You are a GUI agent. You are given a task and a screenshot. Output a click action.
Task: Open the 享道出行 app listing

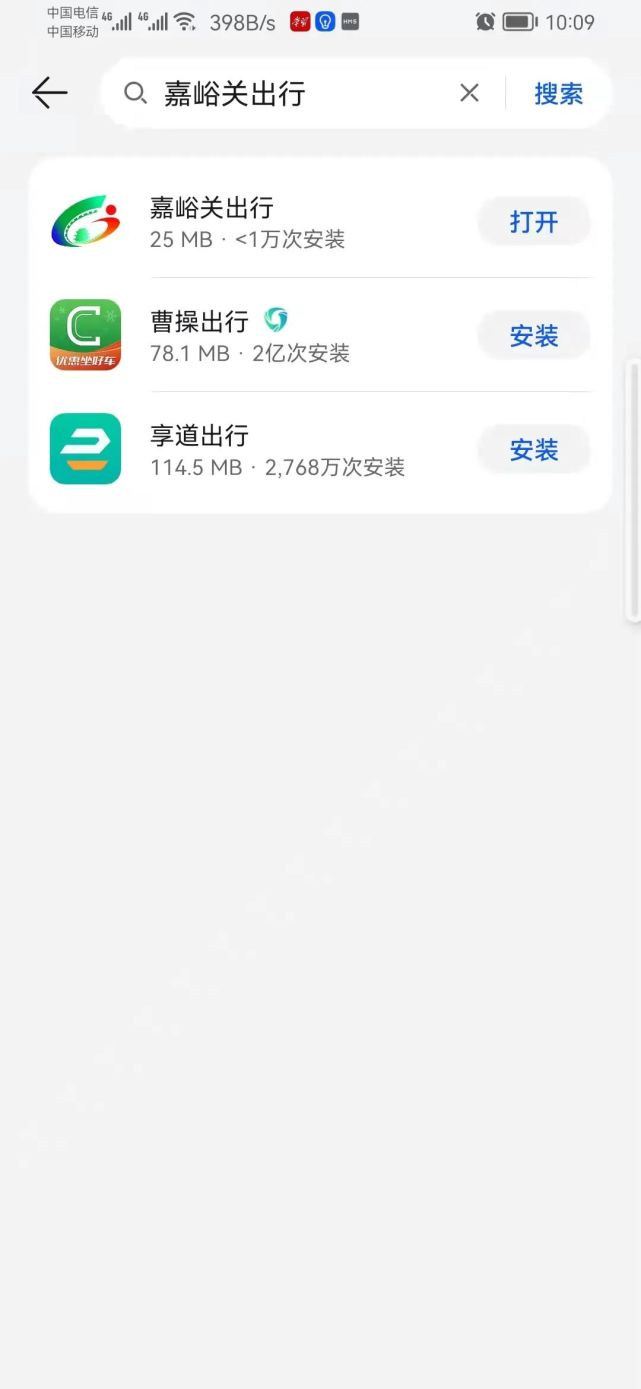point(260,449)
